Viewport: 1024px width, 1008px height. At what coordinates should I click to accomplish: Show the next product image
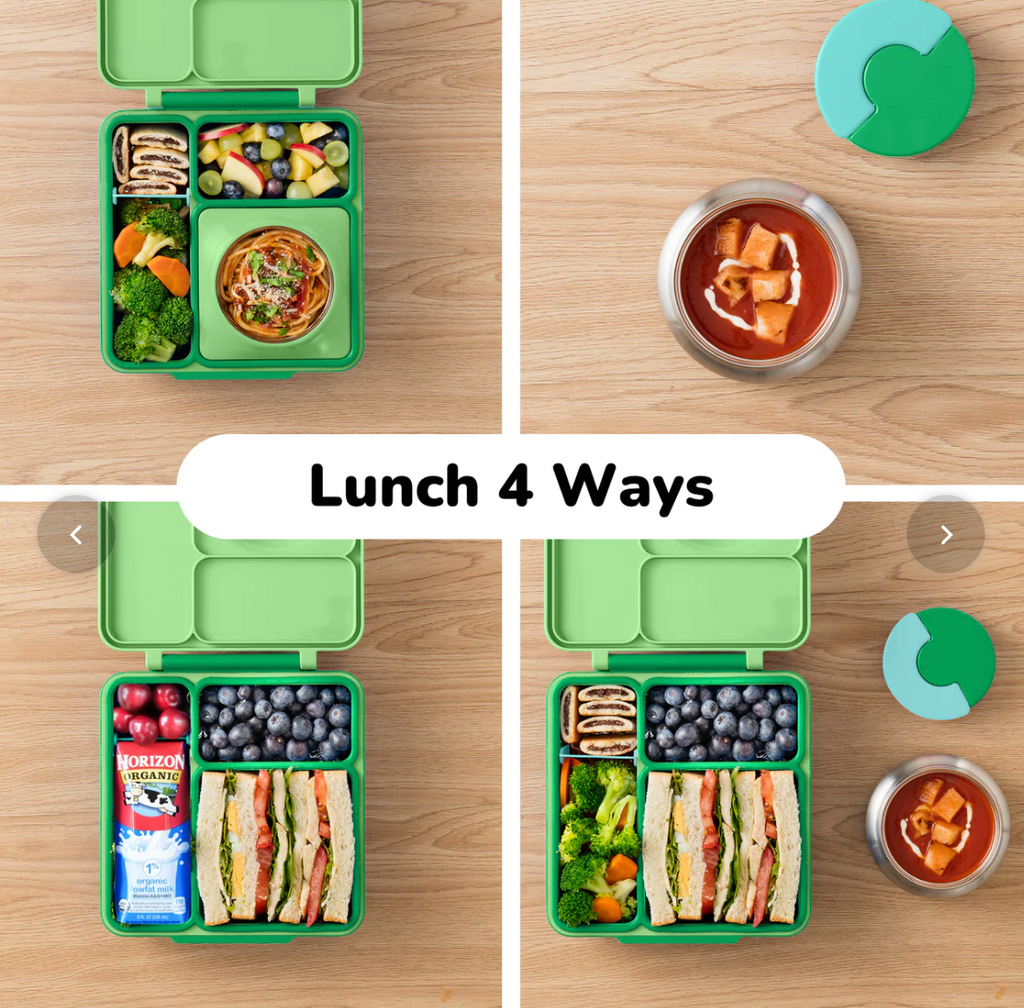[945, 535]
